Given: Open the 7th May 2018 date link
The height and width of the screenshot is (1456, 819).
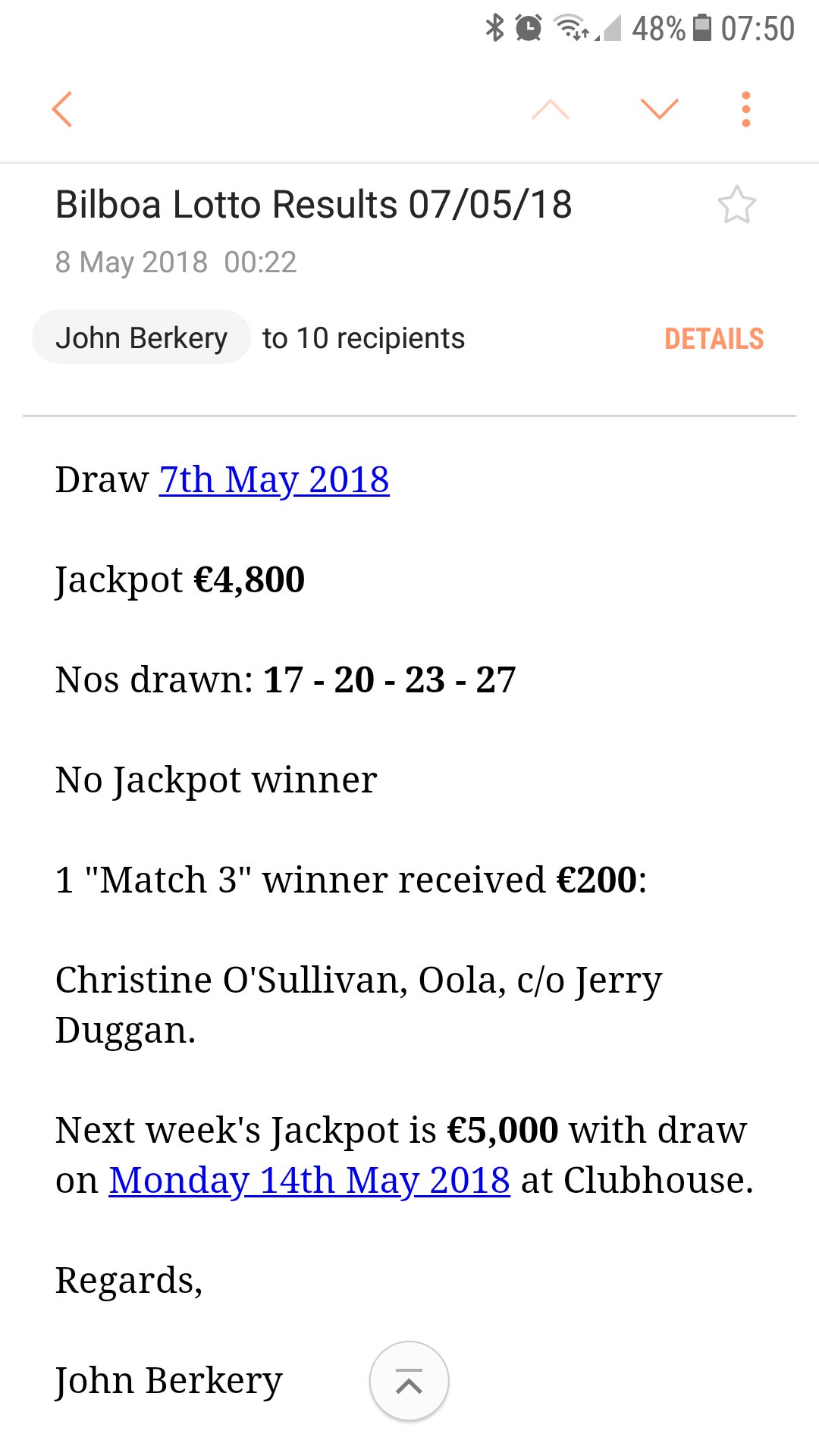Looking at the screenshot, I should (x=274, y=480).
